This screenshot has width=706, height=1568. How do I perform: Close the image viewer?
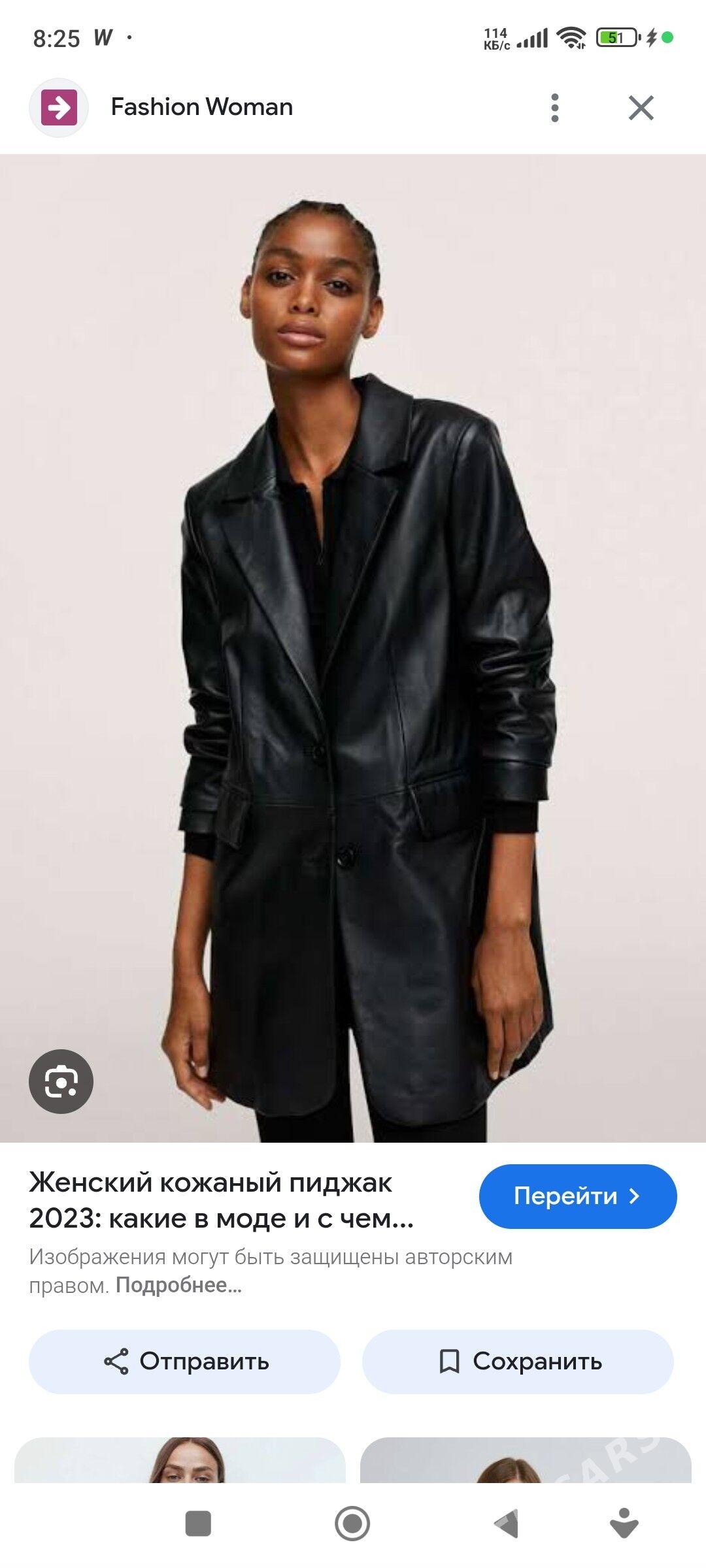coord(641,108)
